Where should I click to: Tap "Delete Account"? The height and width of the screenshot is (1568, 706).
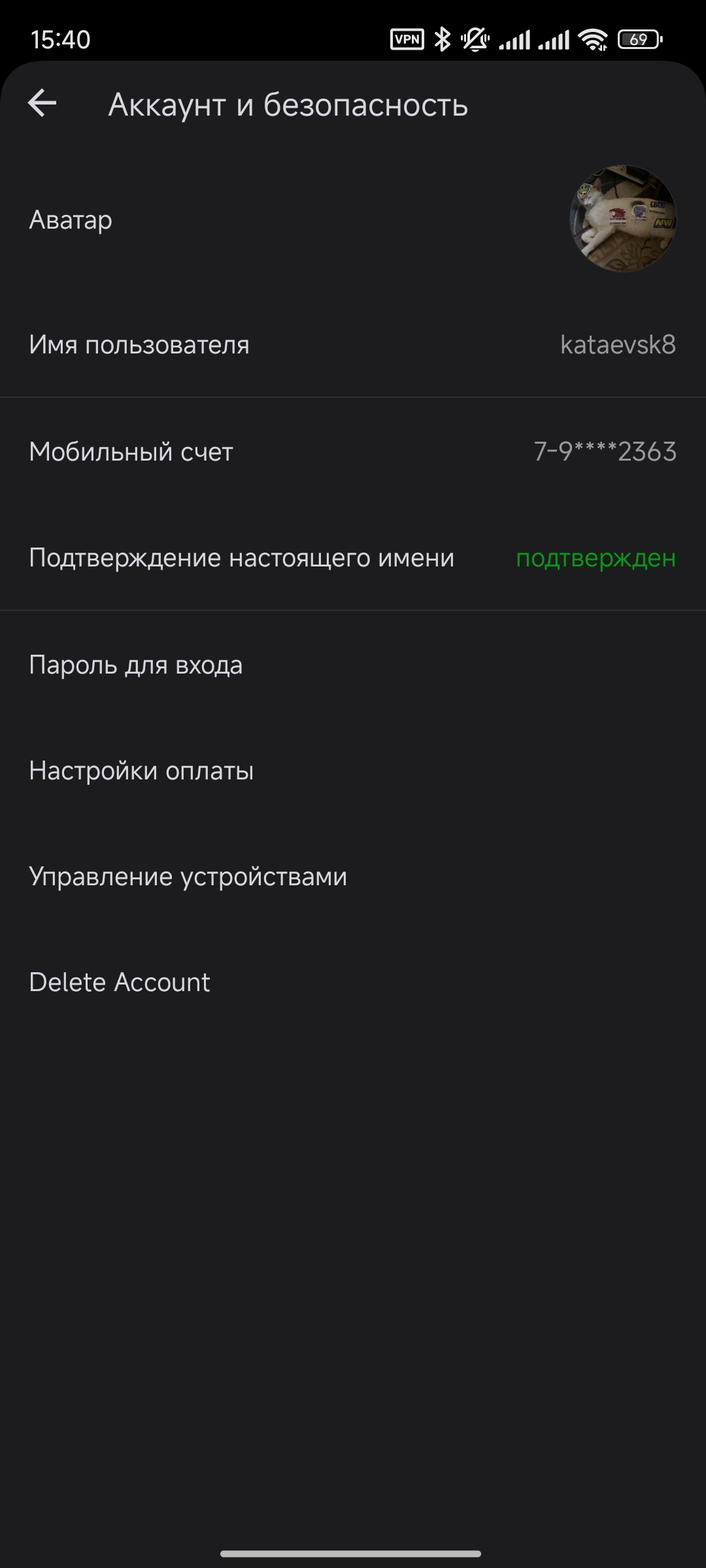tap(119, 981)
